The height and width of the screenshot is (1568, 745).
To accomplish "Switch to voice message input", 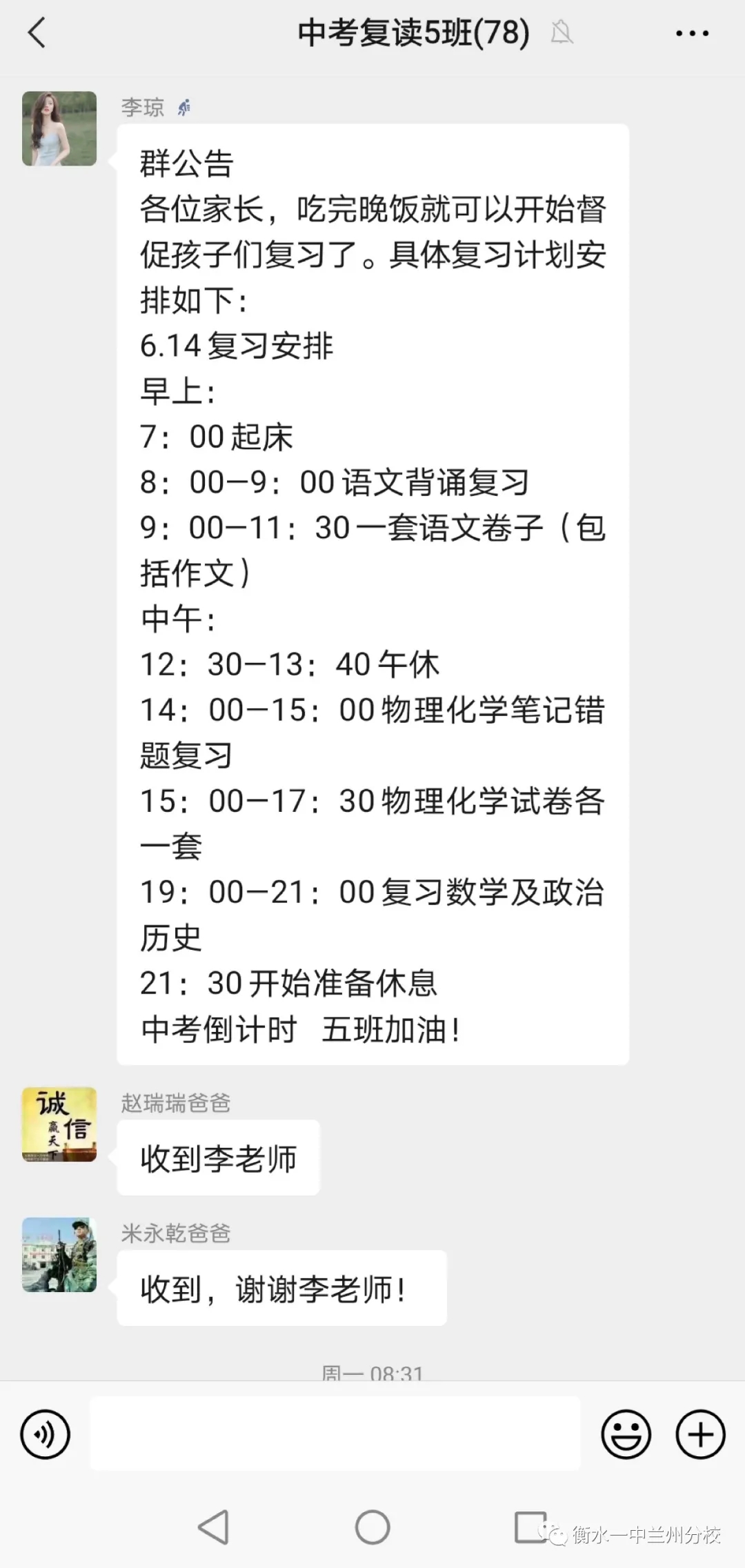I will pos(46,1435).
